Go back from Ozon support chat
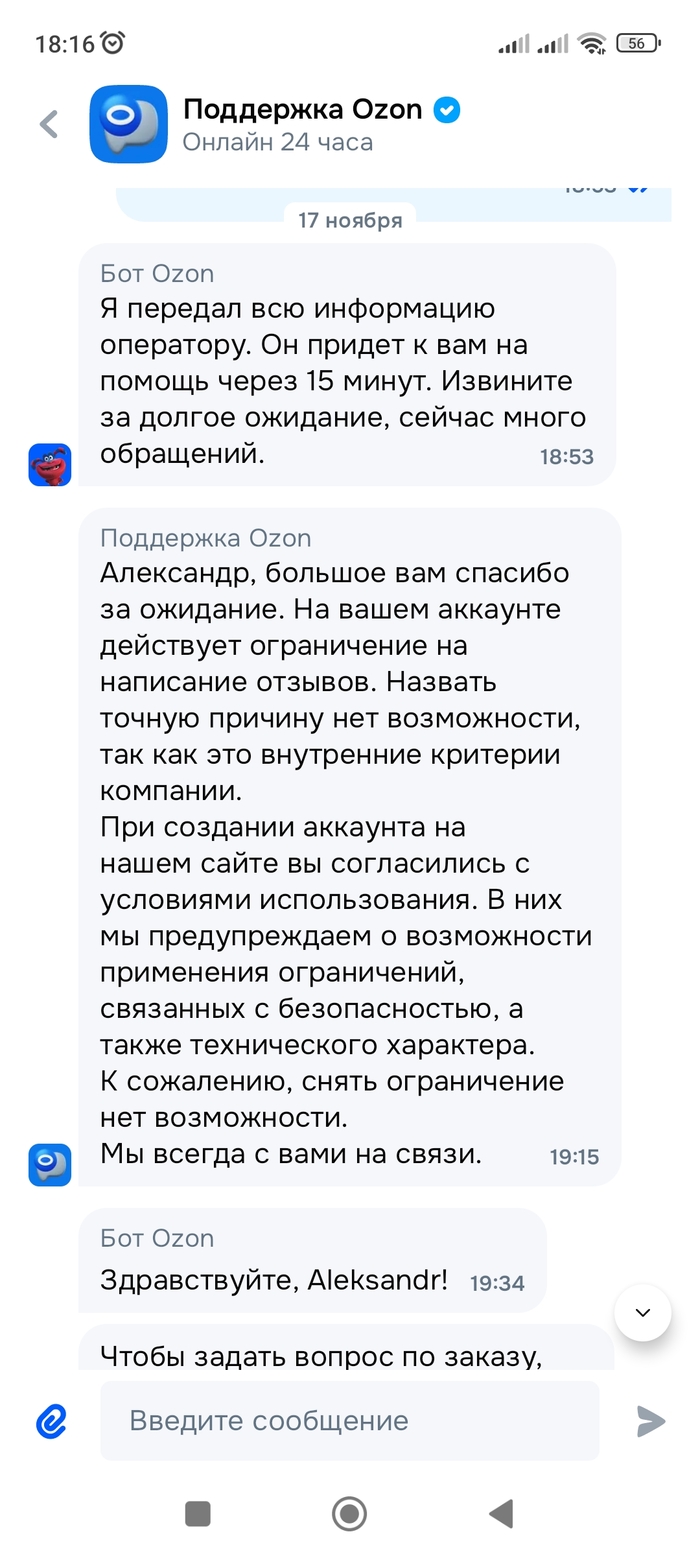 pyautogui.click(x=49, y=124)
